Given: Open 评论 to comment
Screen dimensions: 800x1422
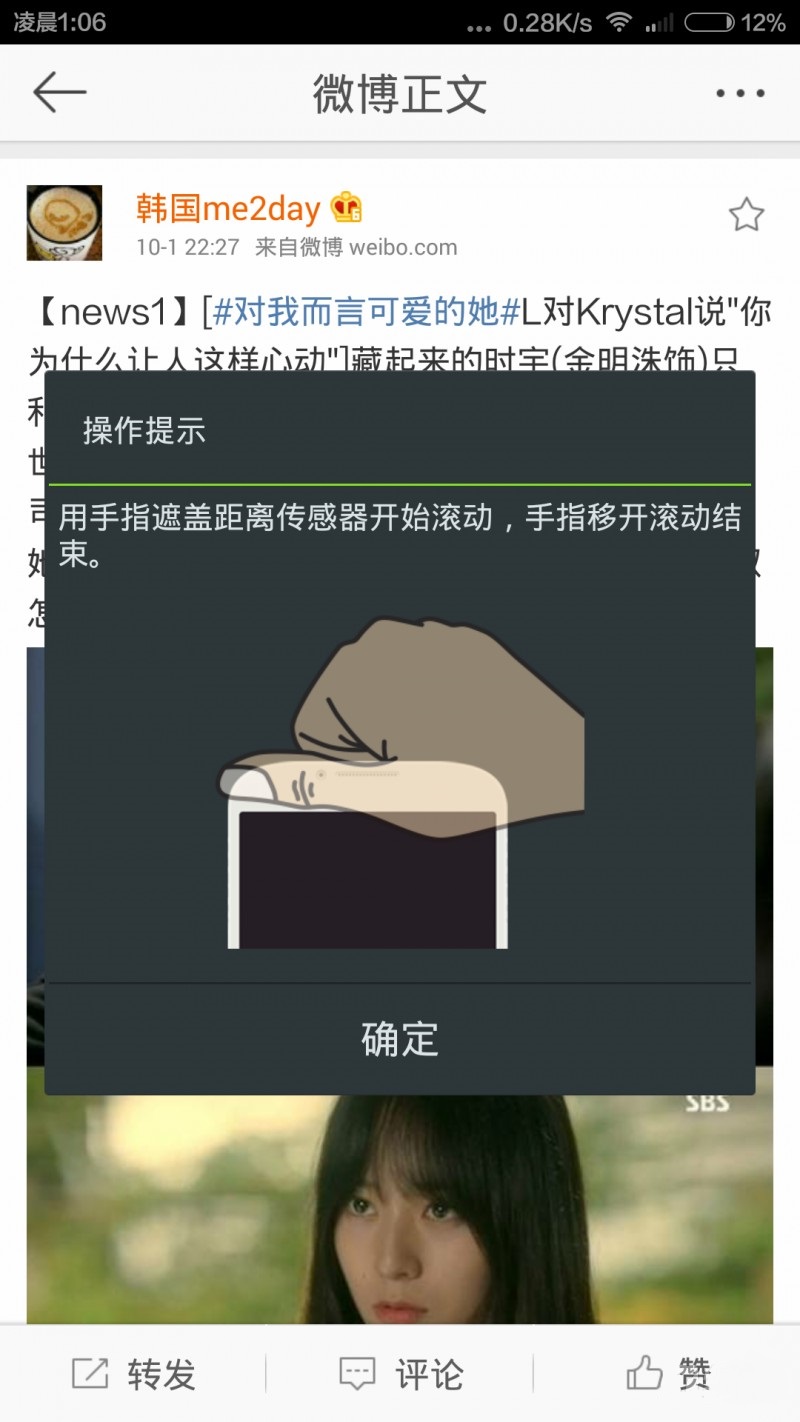Looking at the screenshot, I should click(400, 1374).
